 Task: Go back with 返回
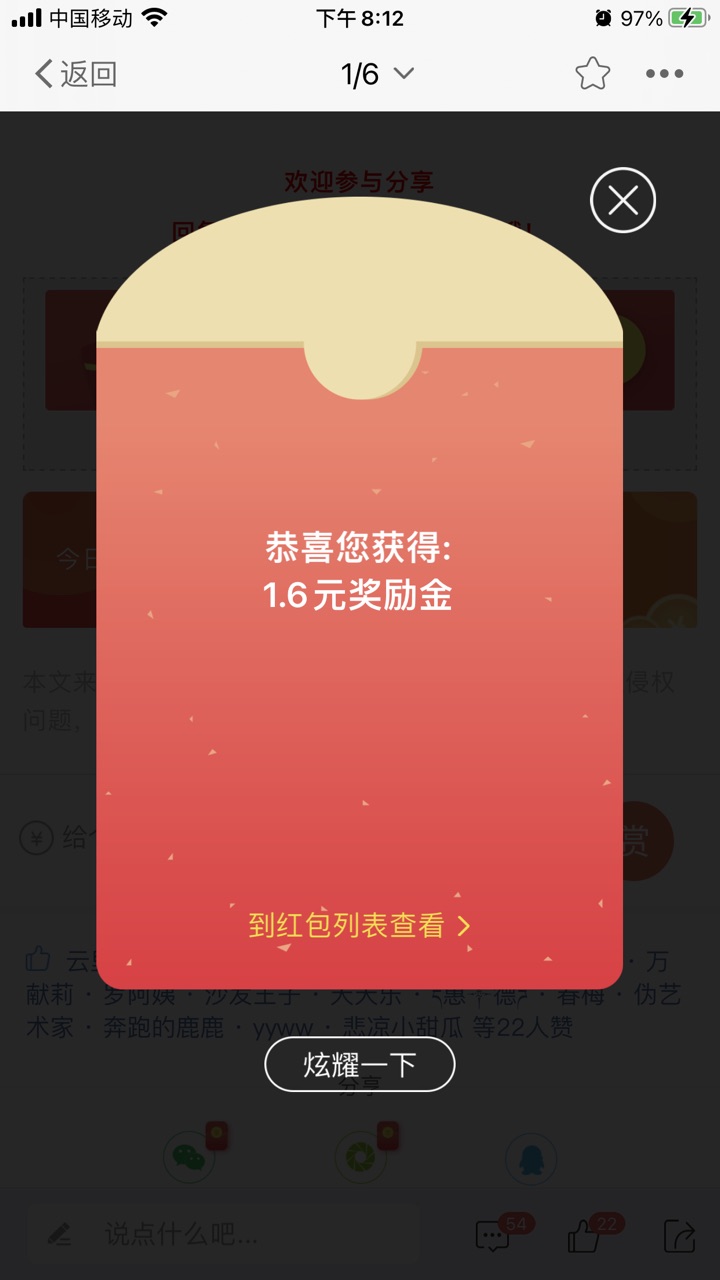click(x=75, y=74)
